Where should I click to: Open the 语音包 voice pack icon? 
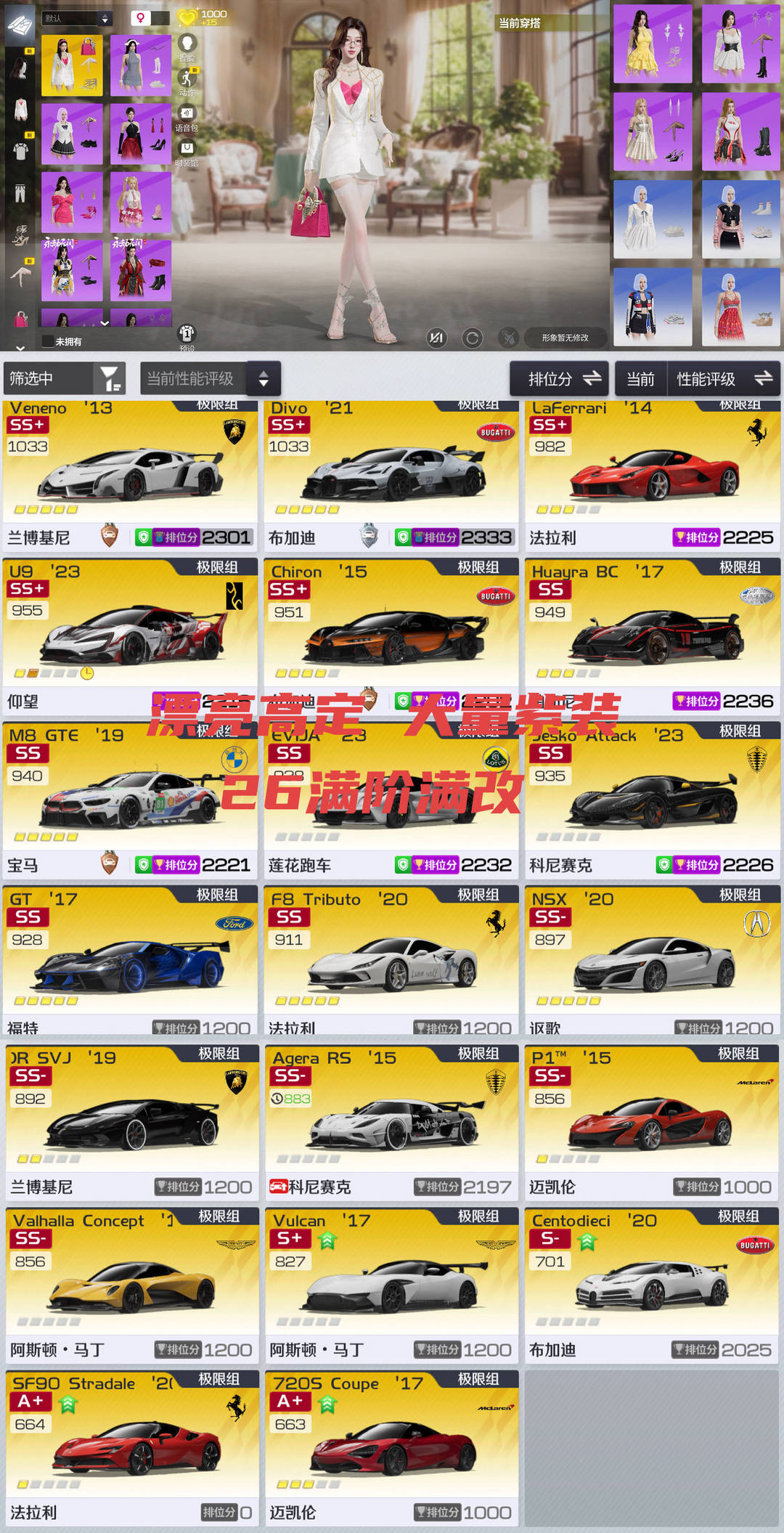click(187, 113)
